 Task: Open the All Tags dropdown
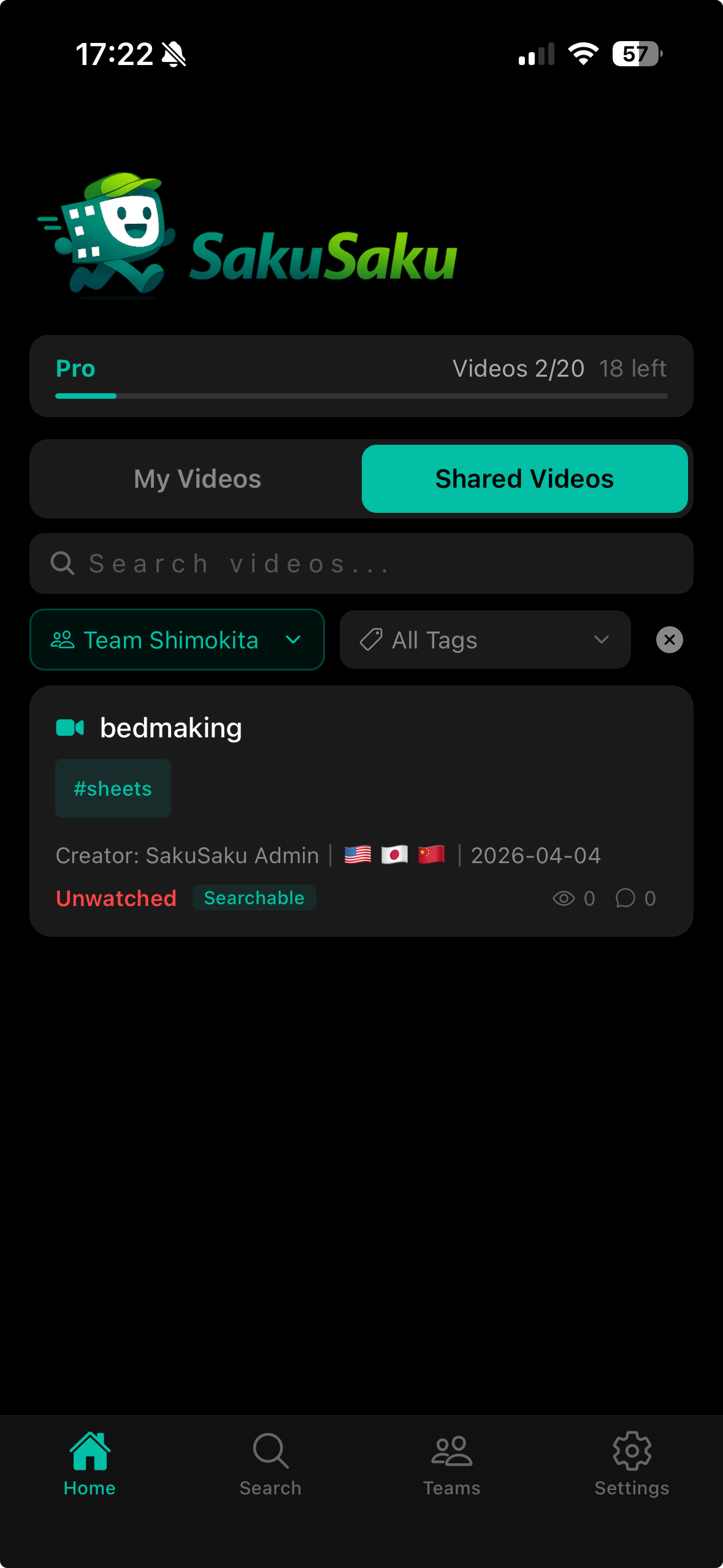(484, 640)
